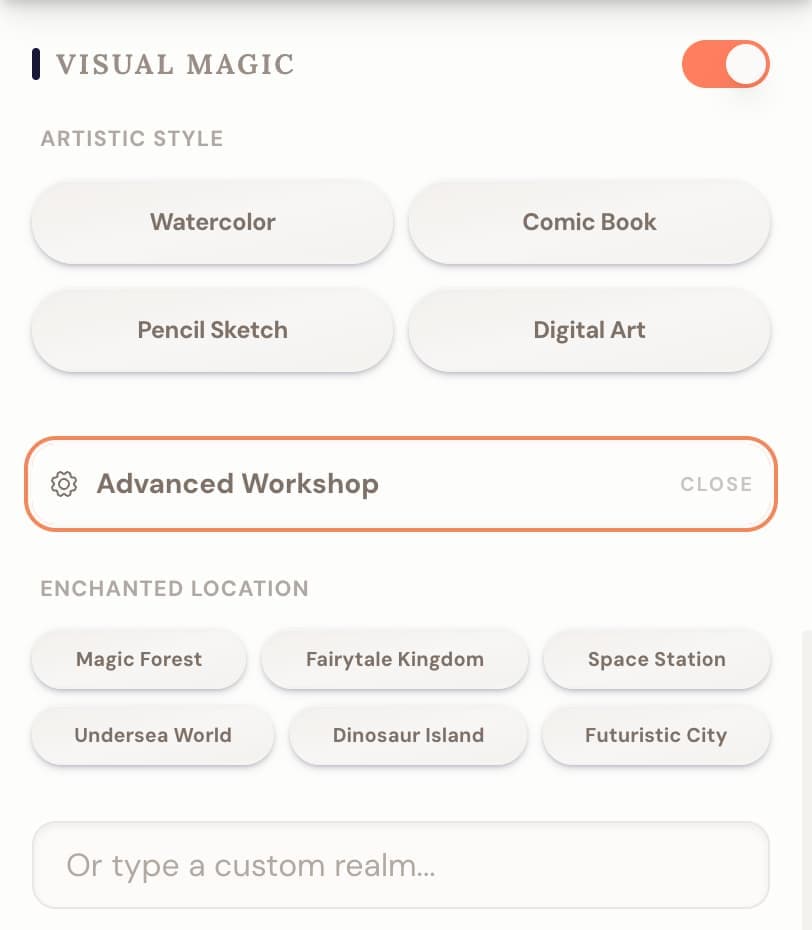The image size is (812, 930).
Task: Choose the Pencil Sketch style
Action: (x=212, y=330)
